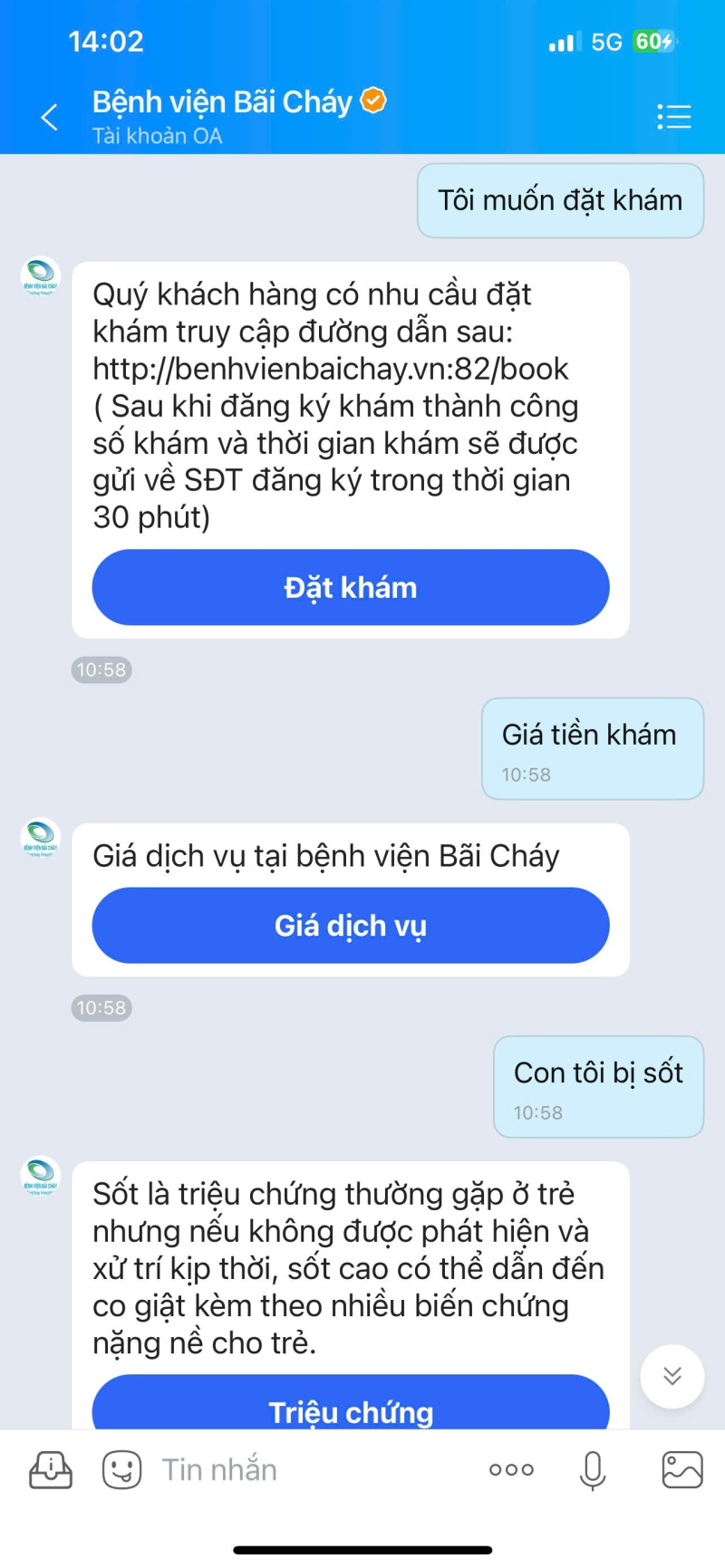Open the Giá dịch vụ button
This screenshot has width=725, height=1568.
[350, 926]
